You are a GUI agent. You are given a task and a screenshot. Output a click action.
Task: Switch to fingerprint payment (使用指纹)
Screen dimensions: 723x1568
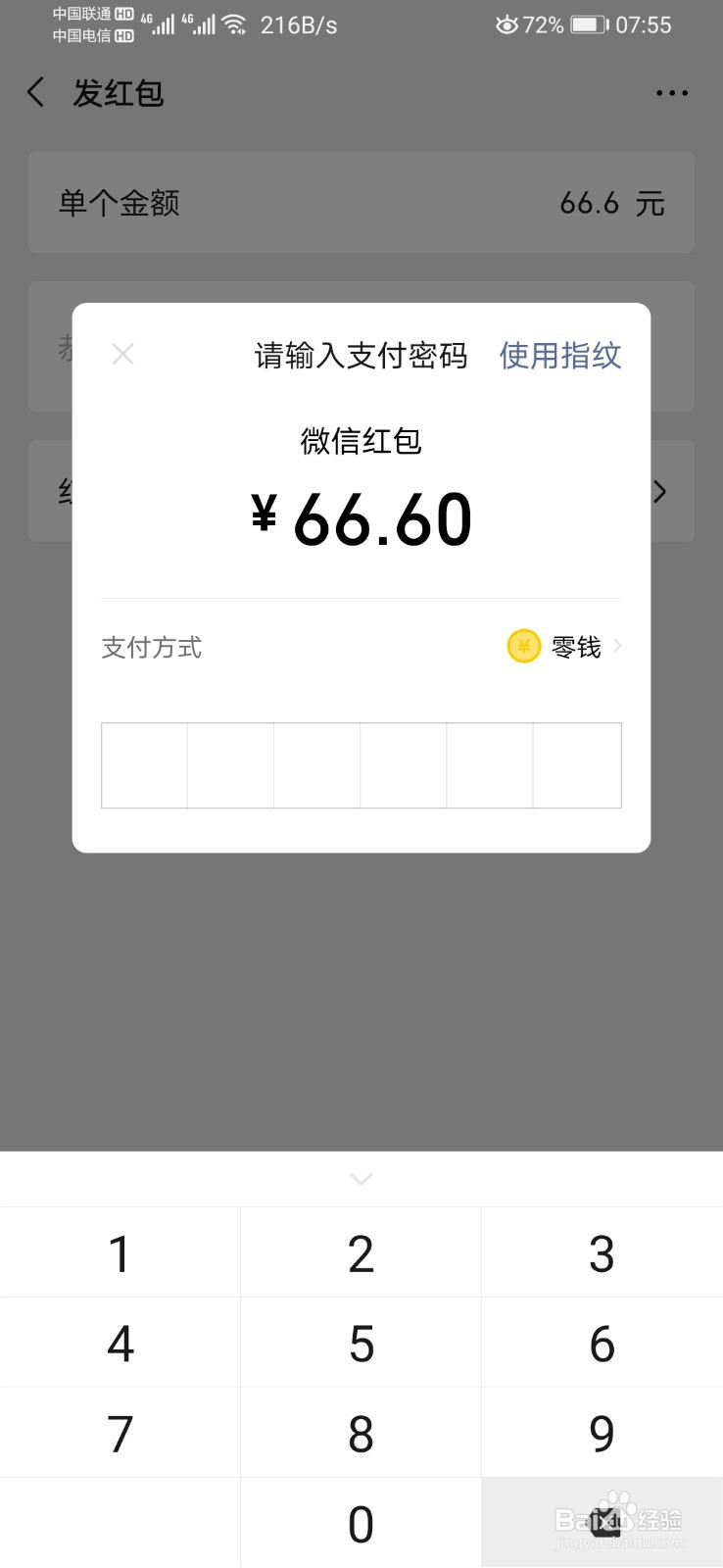point(559,355)
